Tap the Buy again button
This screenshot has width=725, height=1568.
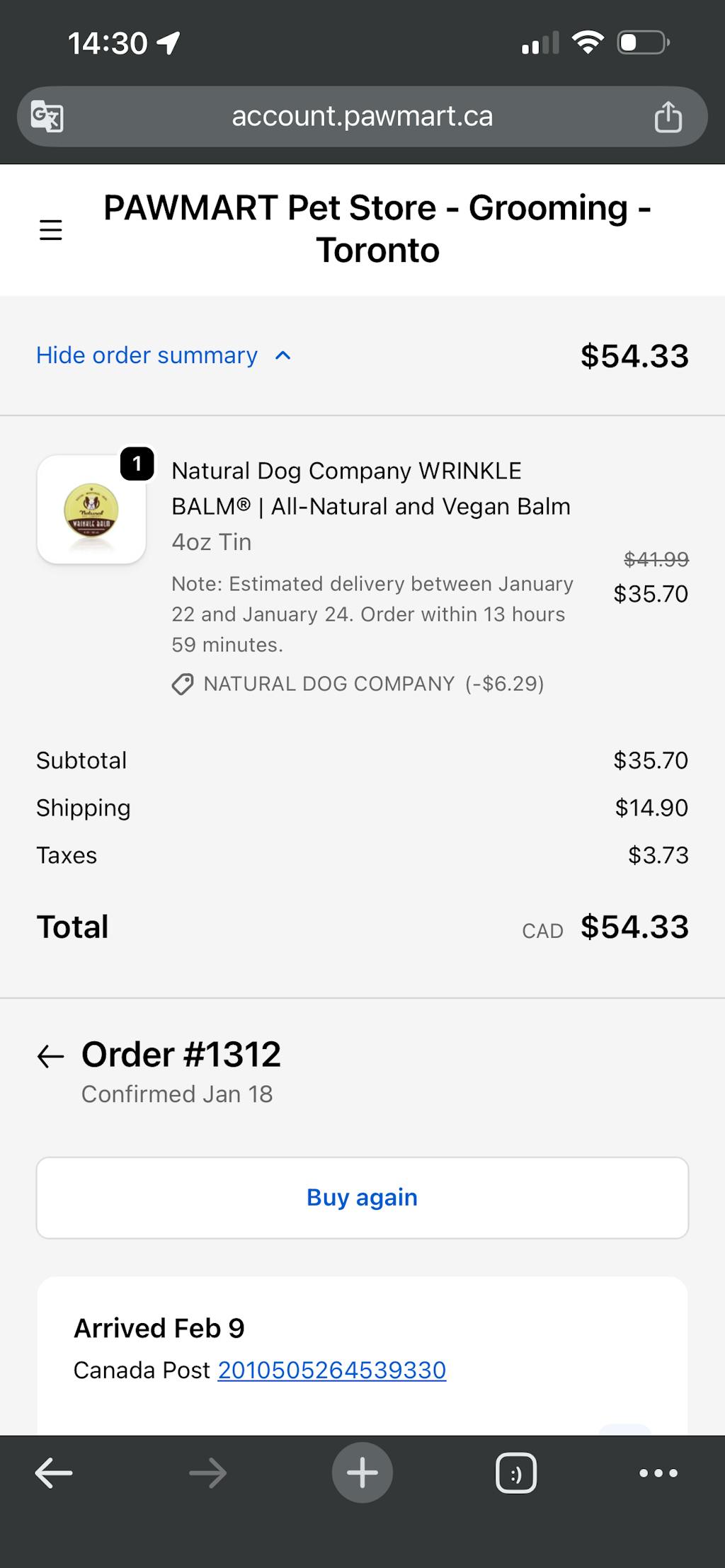coord(362,1198)
